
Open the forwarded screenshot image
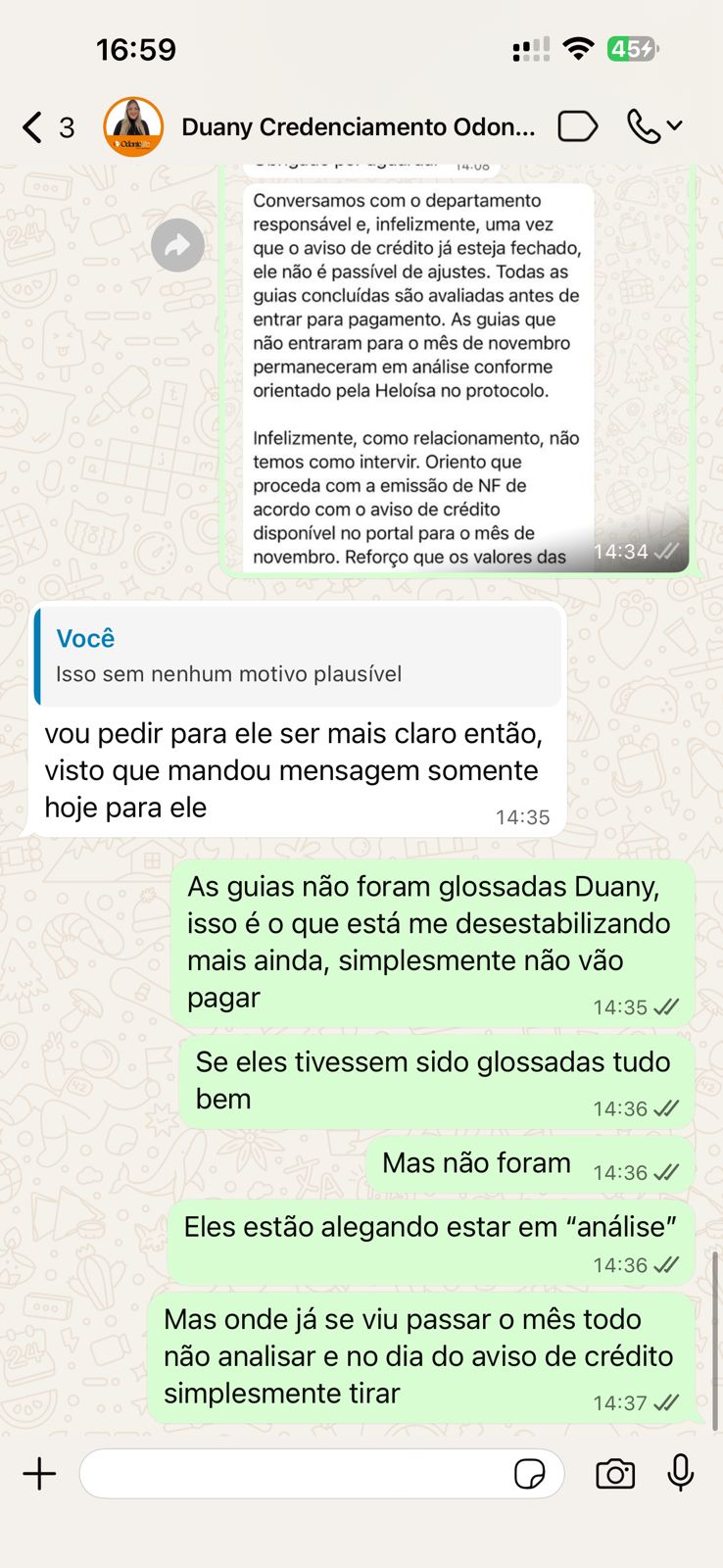(x=418, y=372)
